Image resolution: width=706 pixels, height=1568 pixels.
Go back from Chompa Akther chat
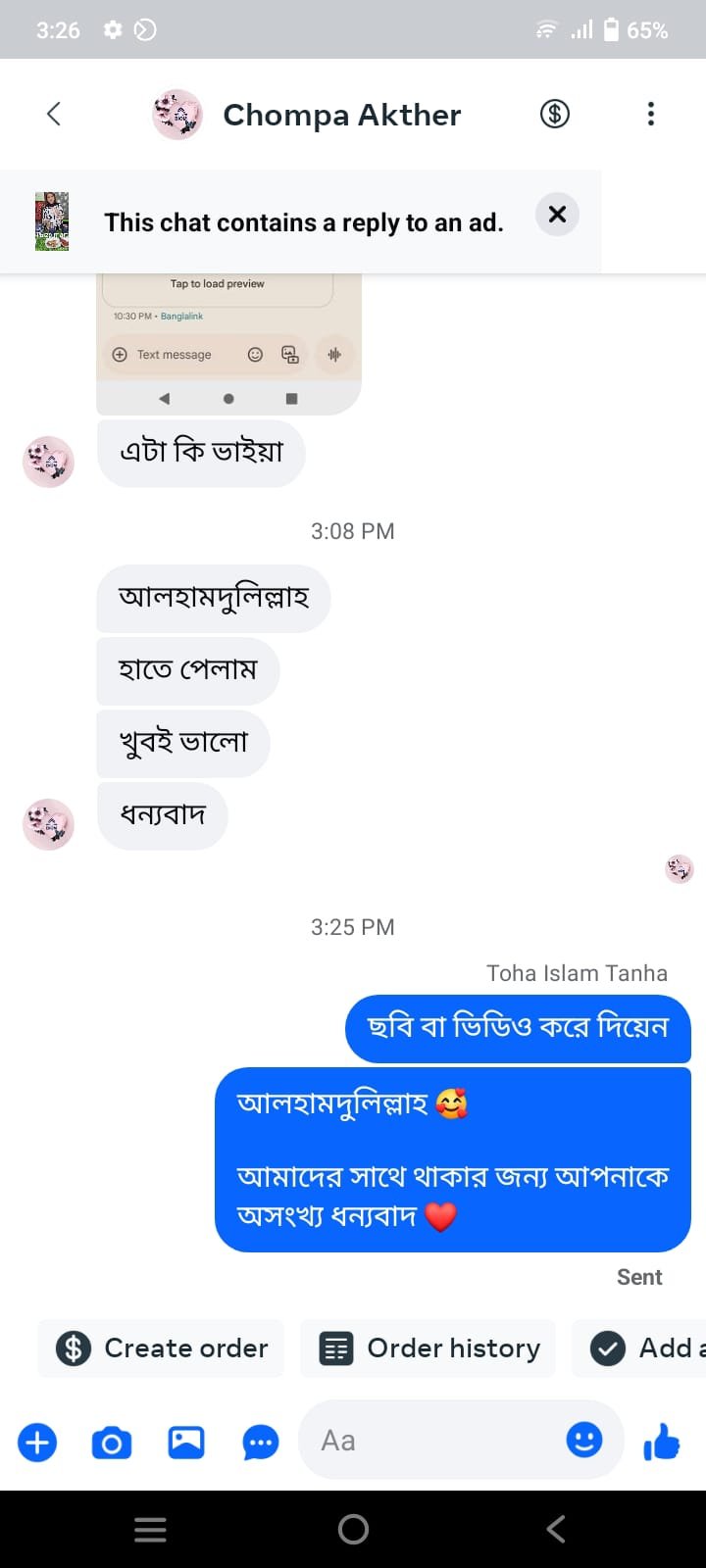coord(54,114)
